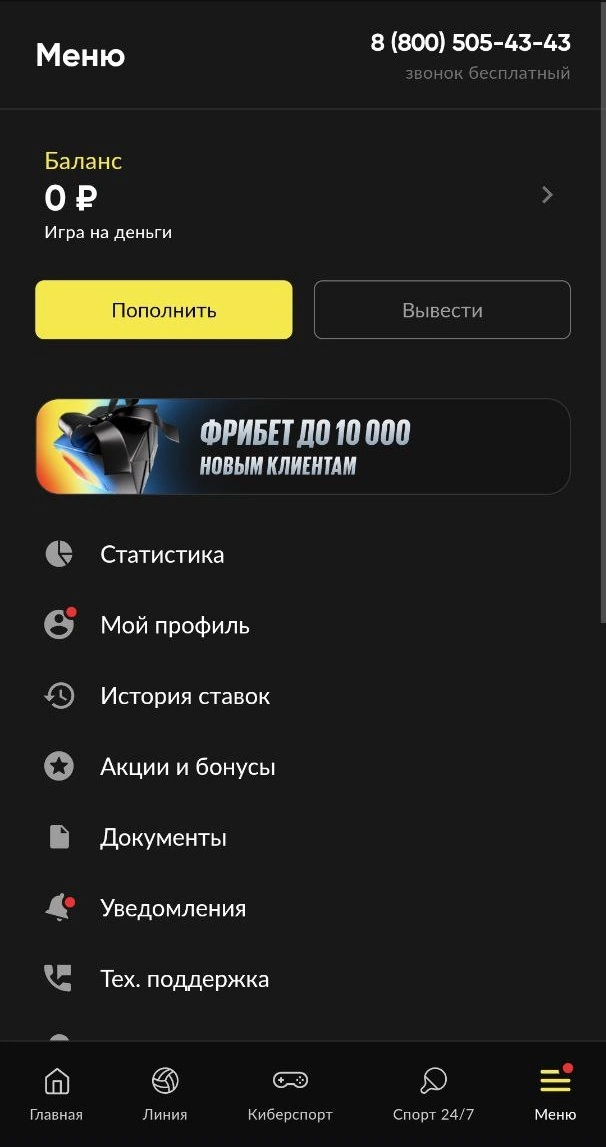The width and height of the screenshot is (606, 1147).
Task: View История ставок
Action: pos(185,697)
